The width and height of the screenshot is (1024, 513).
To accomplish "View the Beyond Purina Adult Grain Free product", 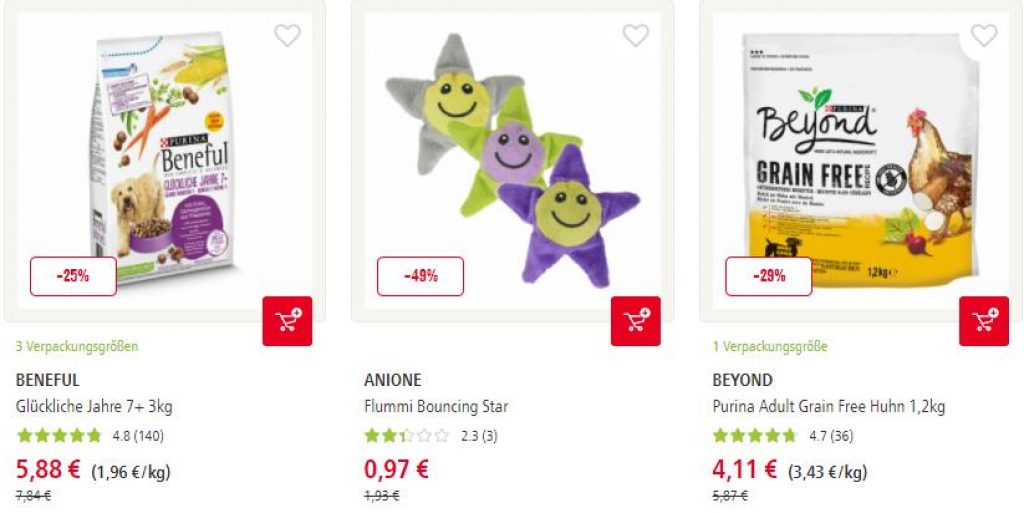I will tap(828, 407).
